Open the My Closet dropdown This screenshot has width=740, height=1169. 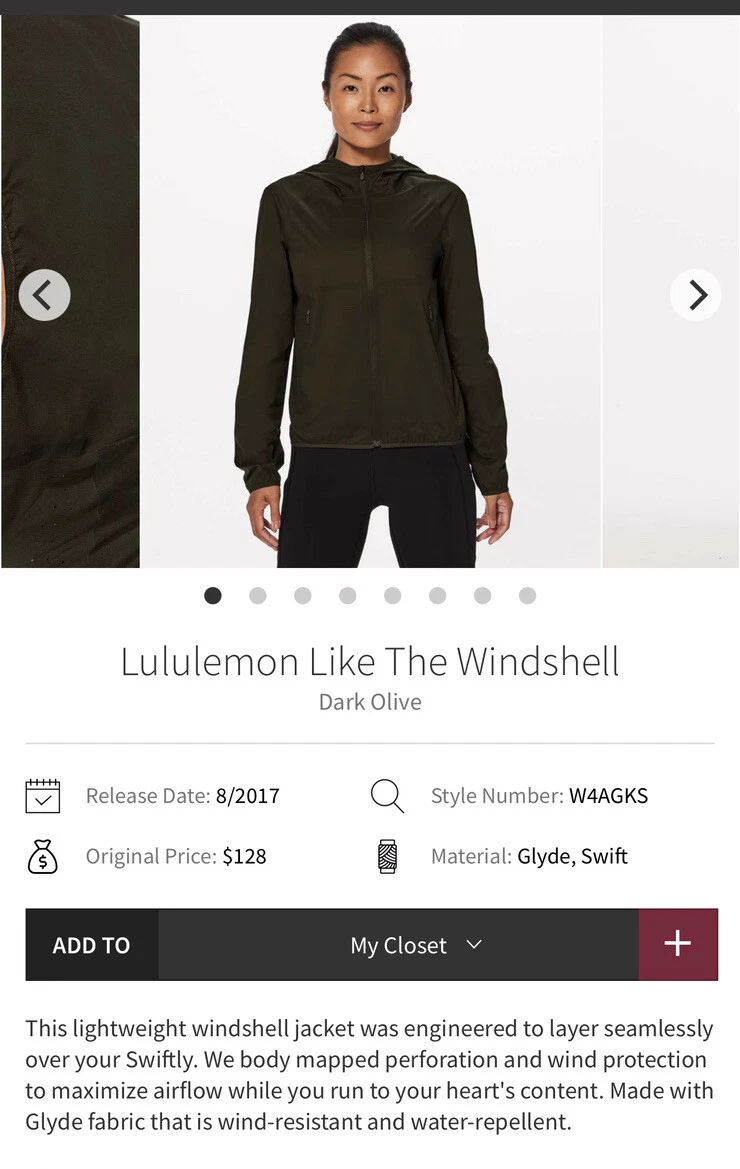pos(415,945)
